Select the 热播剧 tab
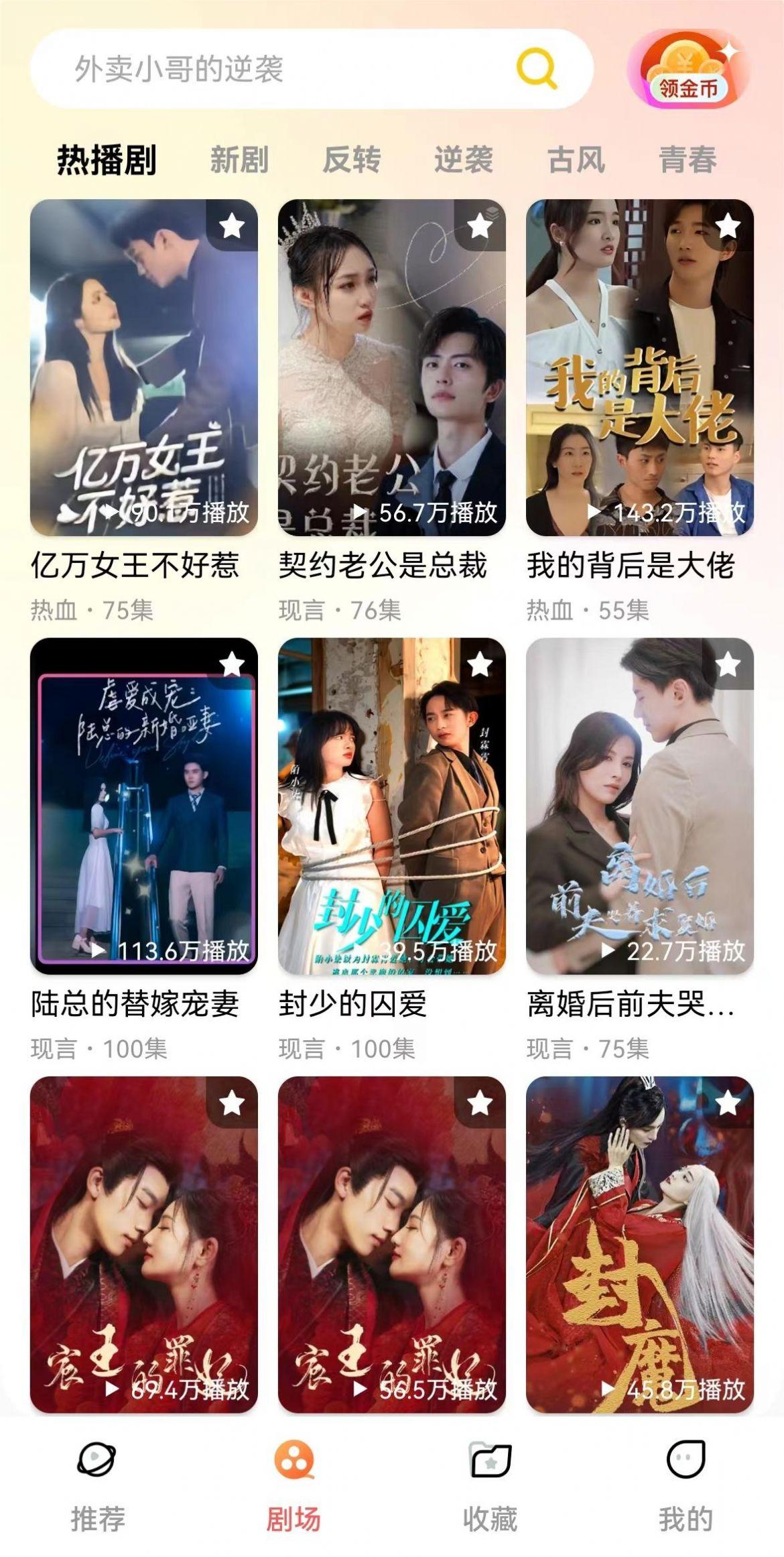The height and width of the screenshot is (1557, 784). tap(107, 160)
